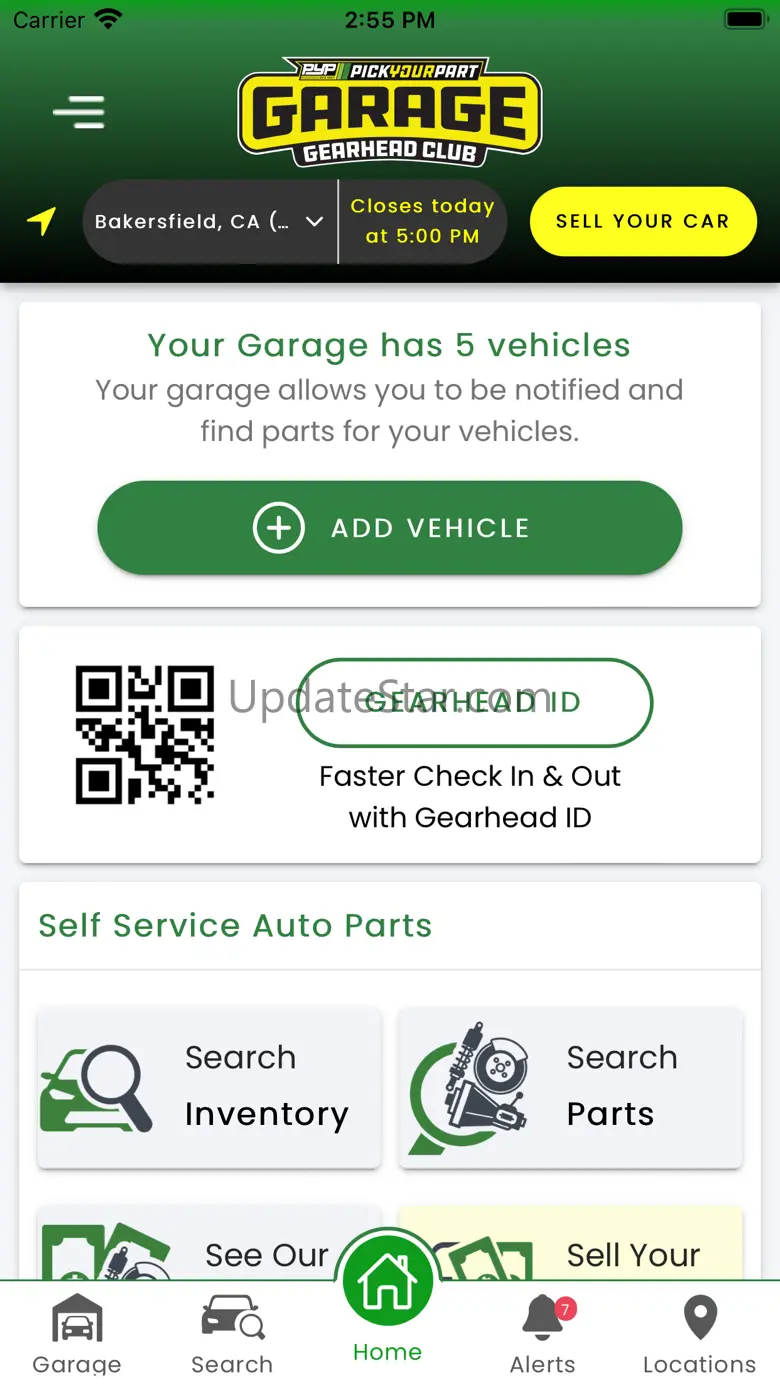Viewport: 780px width, 1387px height.
Task: Open the Alerts tab with badge
Action: click(543, 1335)
